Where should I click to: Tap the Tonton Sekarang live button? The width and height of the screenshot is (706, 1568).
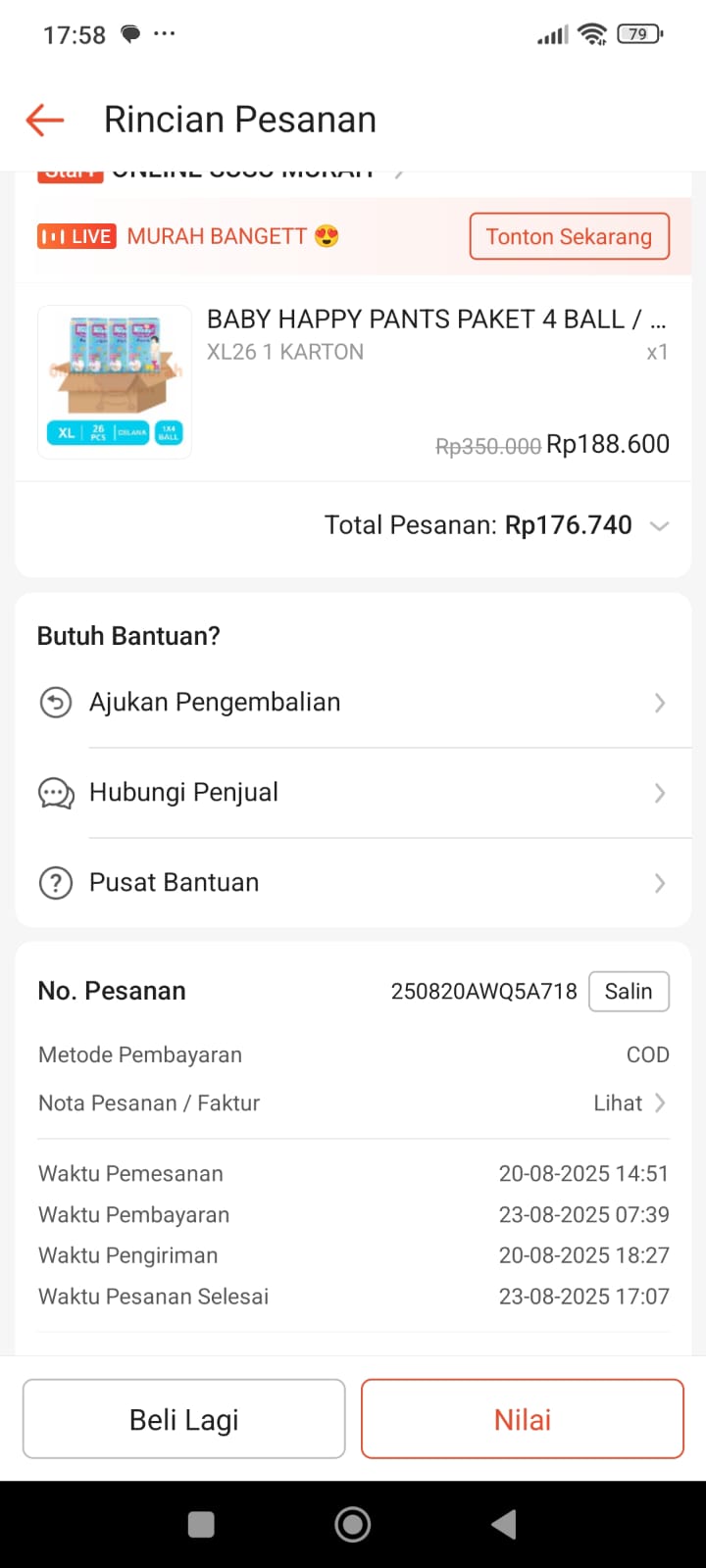[x=569, y=236]
